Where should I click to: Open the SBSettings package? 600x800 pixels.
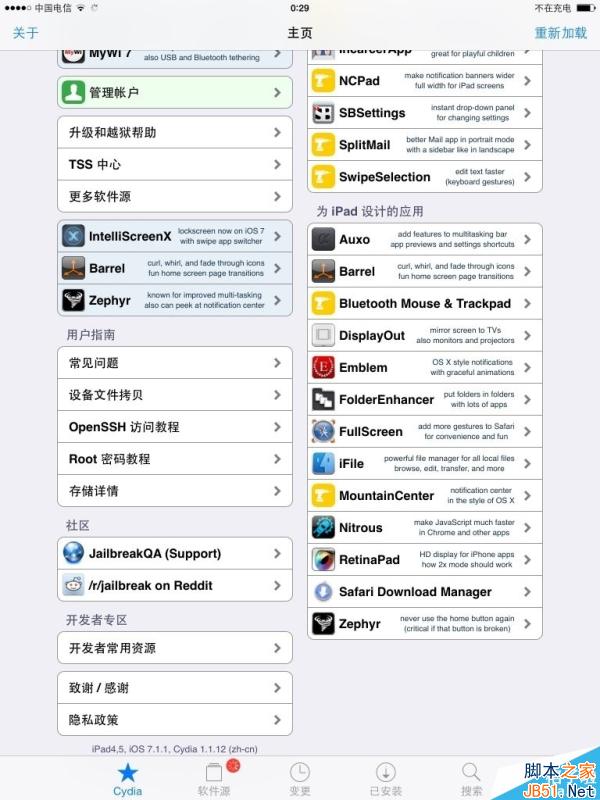[425, 113]
